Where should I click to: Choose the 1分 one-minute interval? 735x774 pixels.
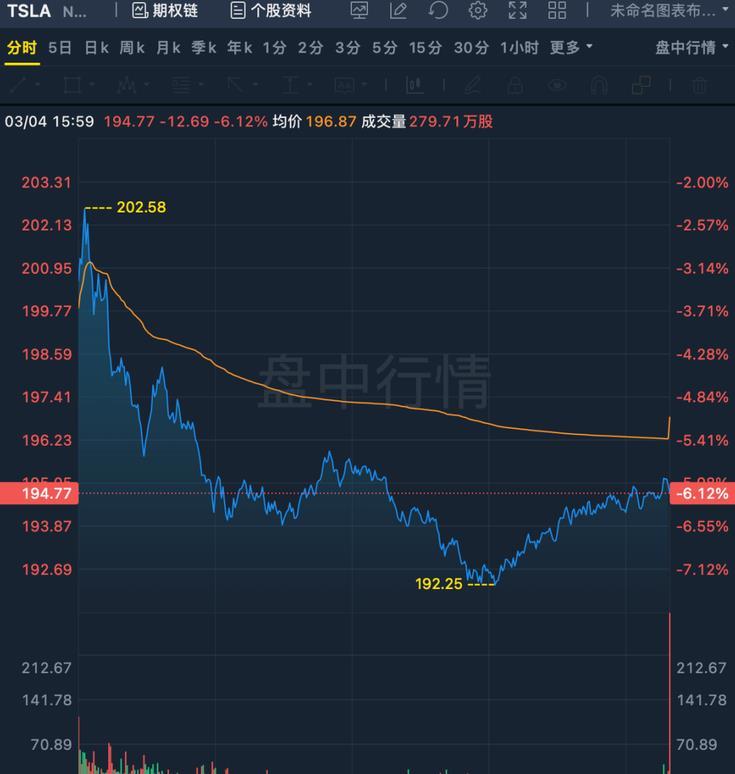pos(274,48)
